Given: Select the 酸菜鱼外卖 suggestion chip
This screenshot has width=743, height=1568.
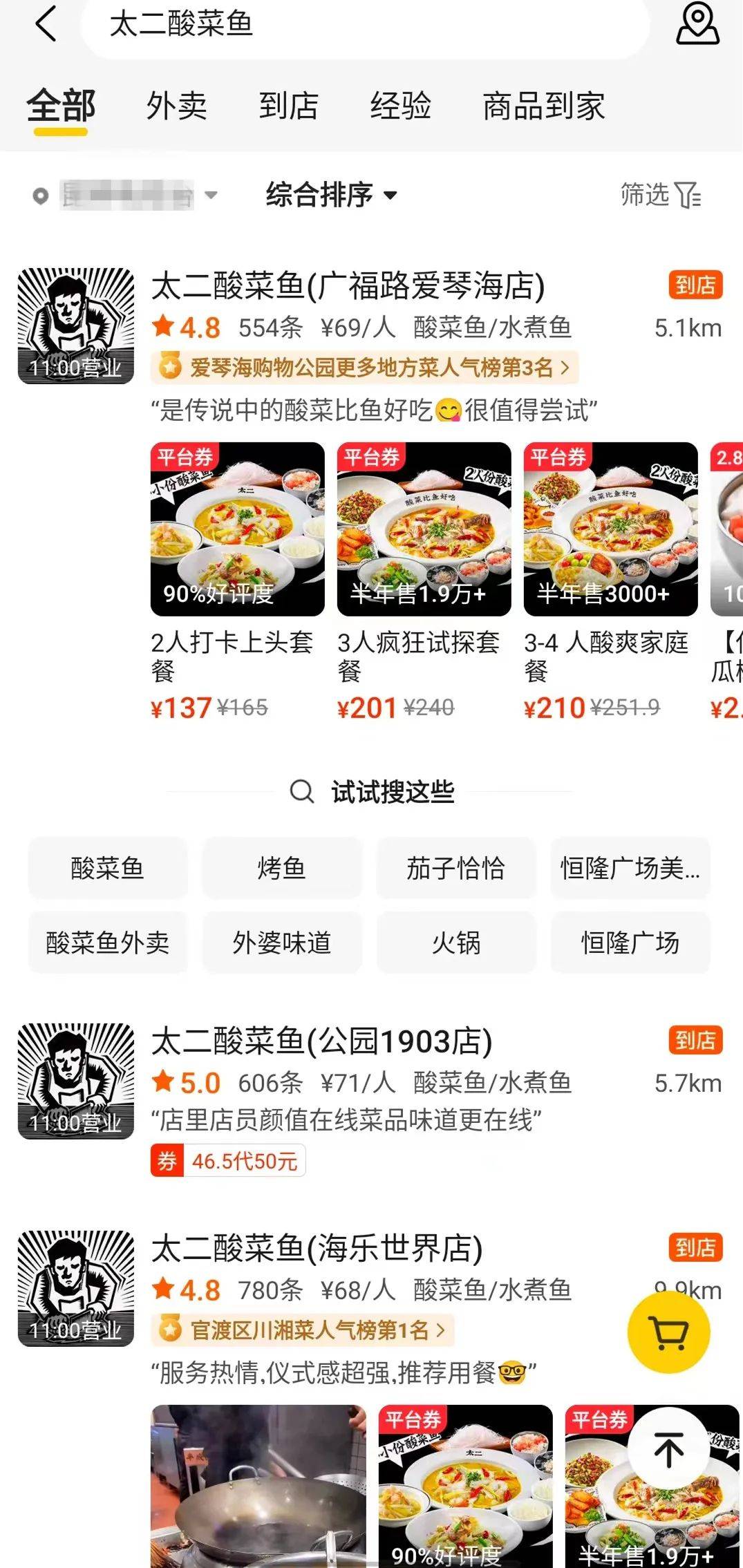Looking at the screenshot, I should click(x=107, y=943).
